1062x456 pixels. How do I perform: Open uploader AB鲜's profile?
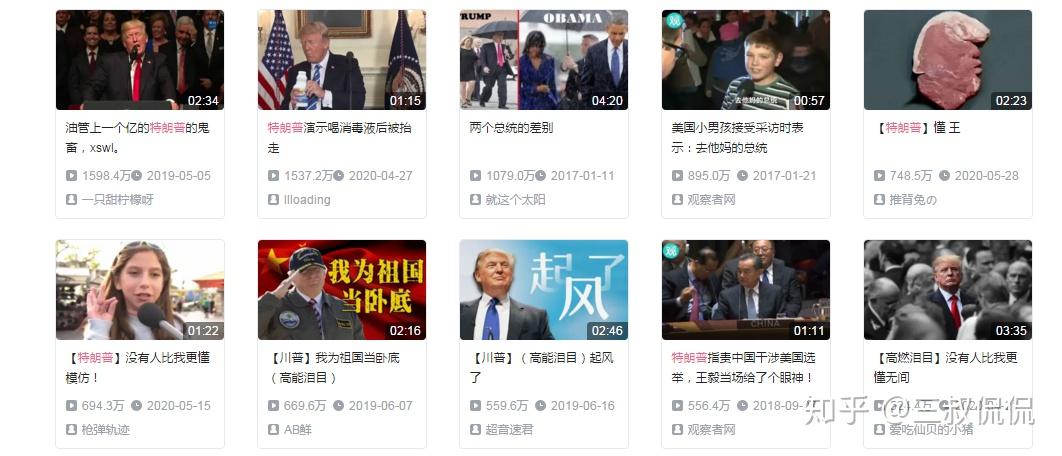point(300,430)
